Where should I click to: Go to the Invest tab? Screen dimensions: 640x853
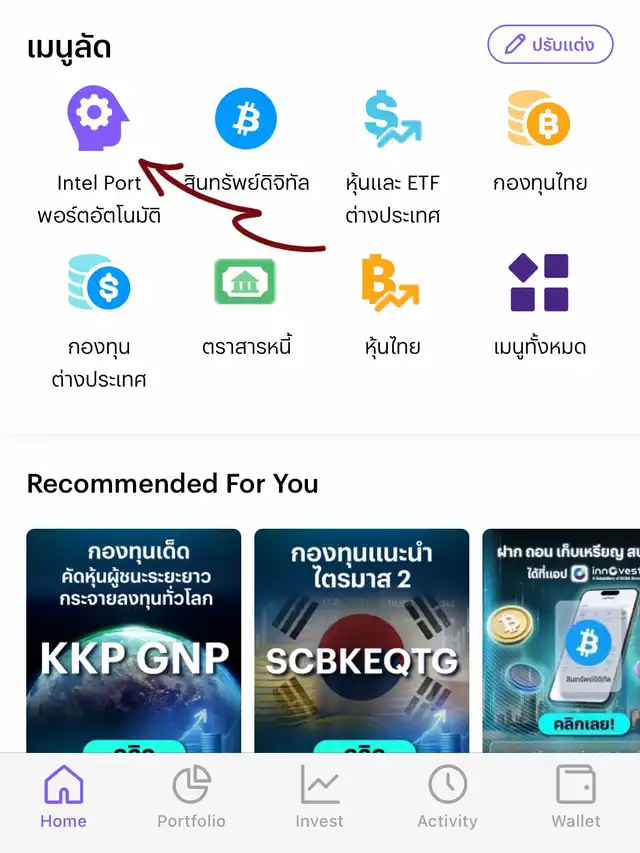(x=319, y=797)
